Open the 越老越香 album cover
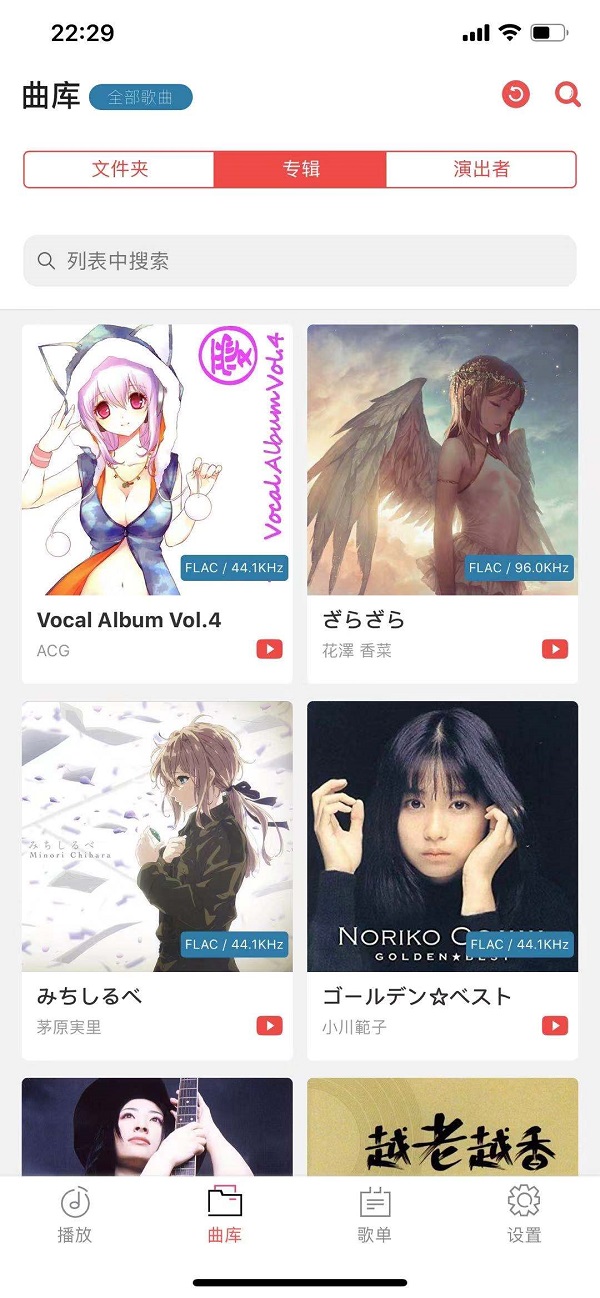 click(x=442, y=1128)
